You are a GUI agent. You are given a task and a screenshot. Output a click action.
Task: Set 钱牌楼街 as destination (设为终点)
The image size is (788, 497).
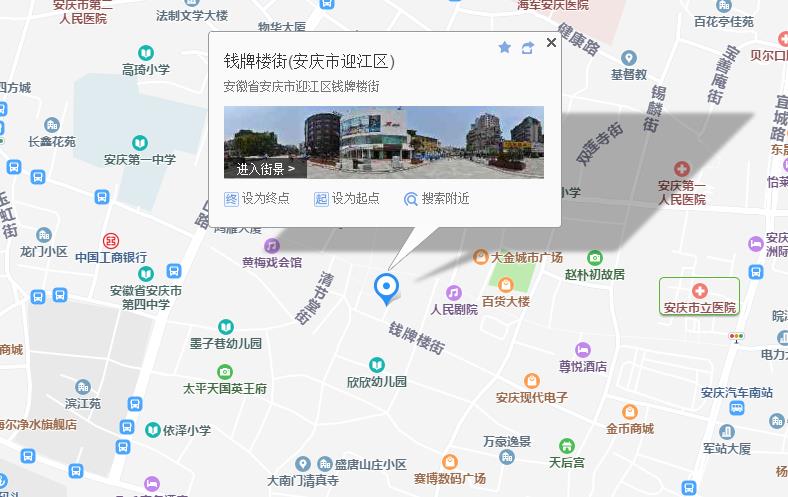click(x=257, y=199)
